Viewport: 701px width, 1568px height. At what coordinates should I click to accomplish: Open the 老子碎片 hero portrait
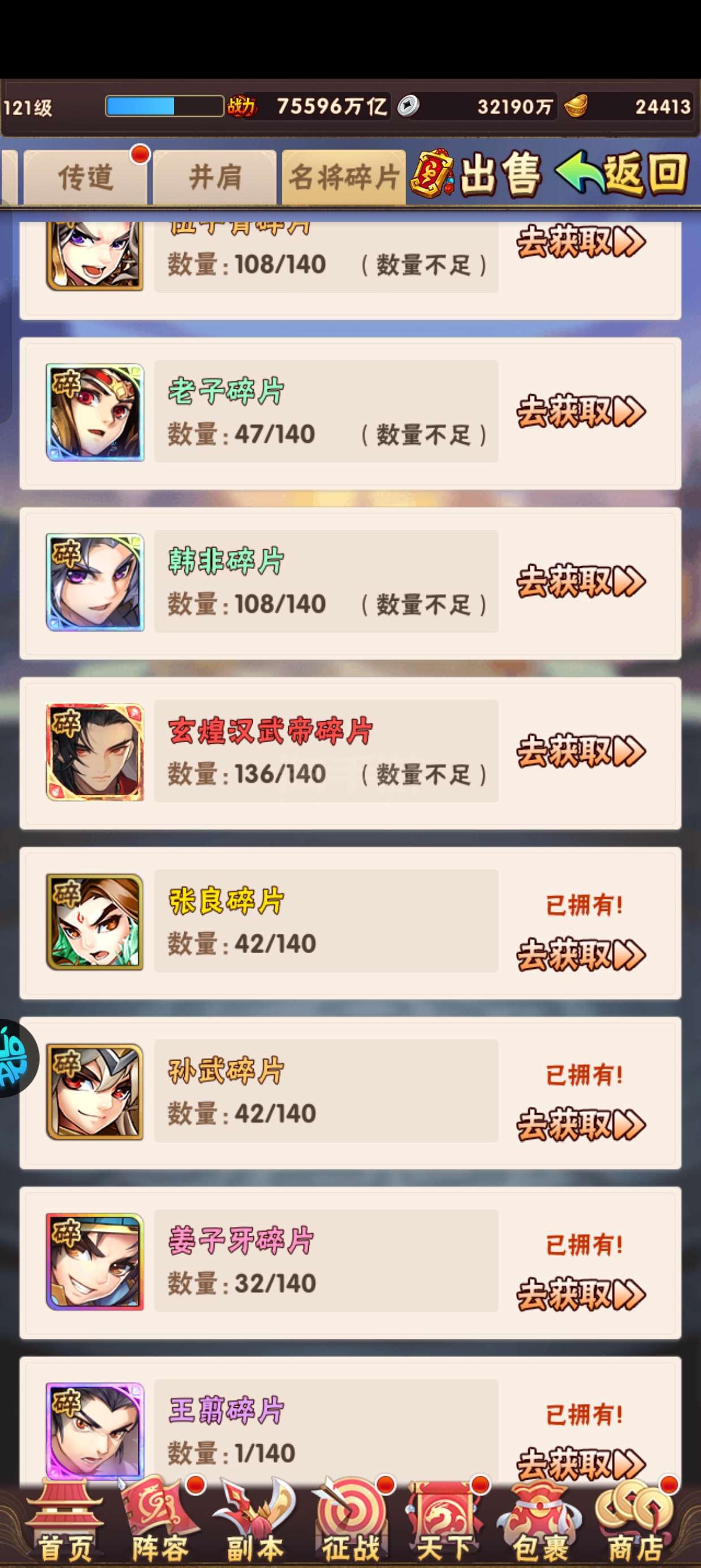[95, 412]
